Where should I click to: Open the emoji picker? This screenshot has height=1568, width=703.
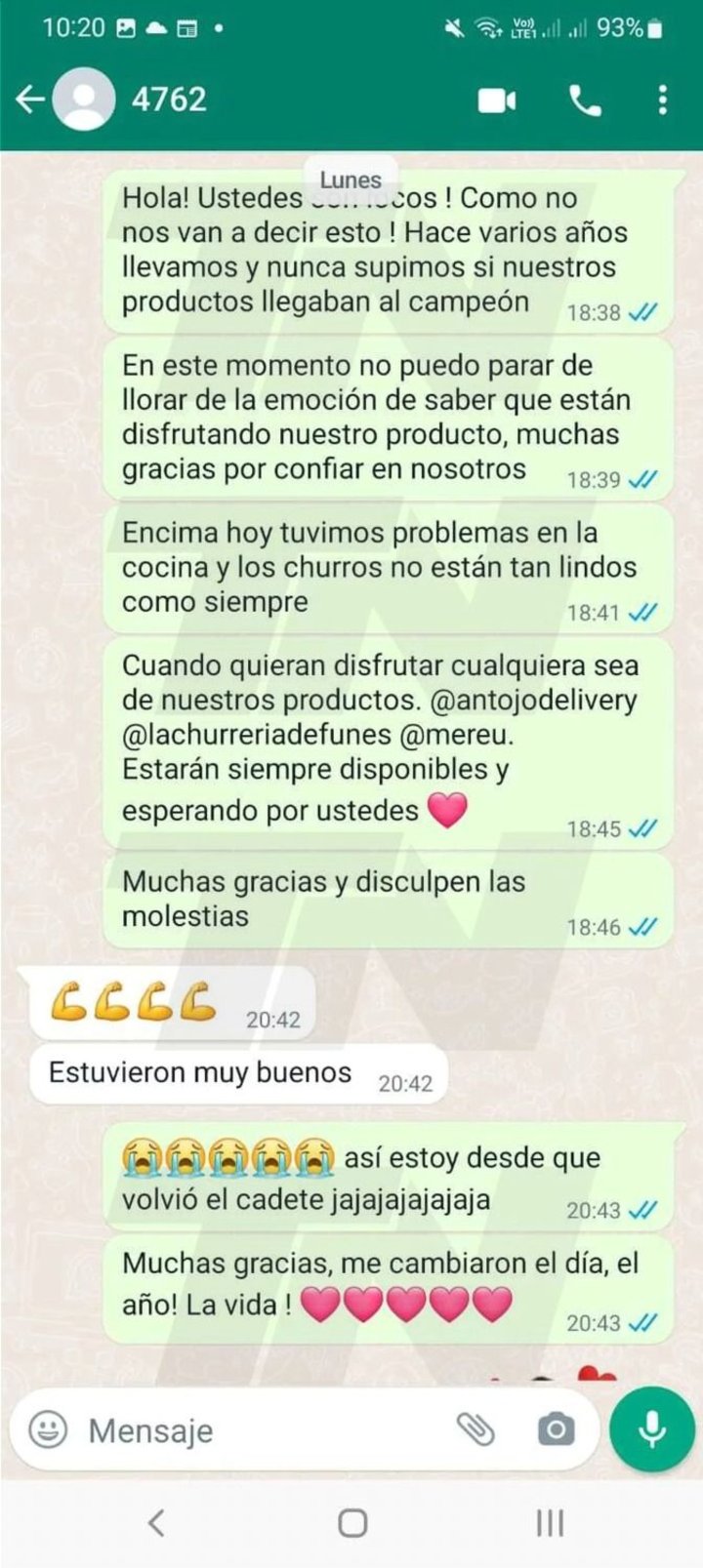(x=48, y=1430)
